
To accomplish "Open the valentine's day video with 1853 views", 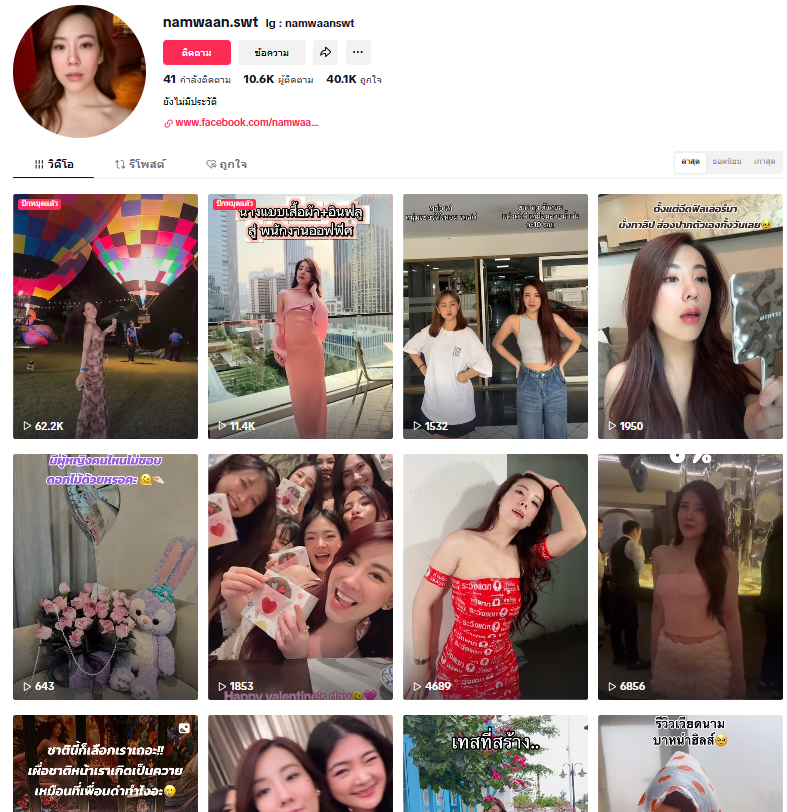I will (x=300, y=576).
